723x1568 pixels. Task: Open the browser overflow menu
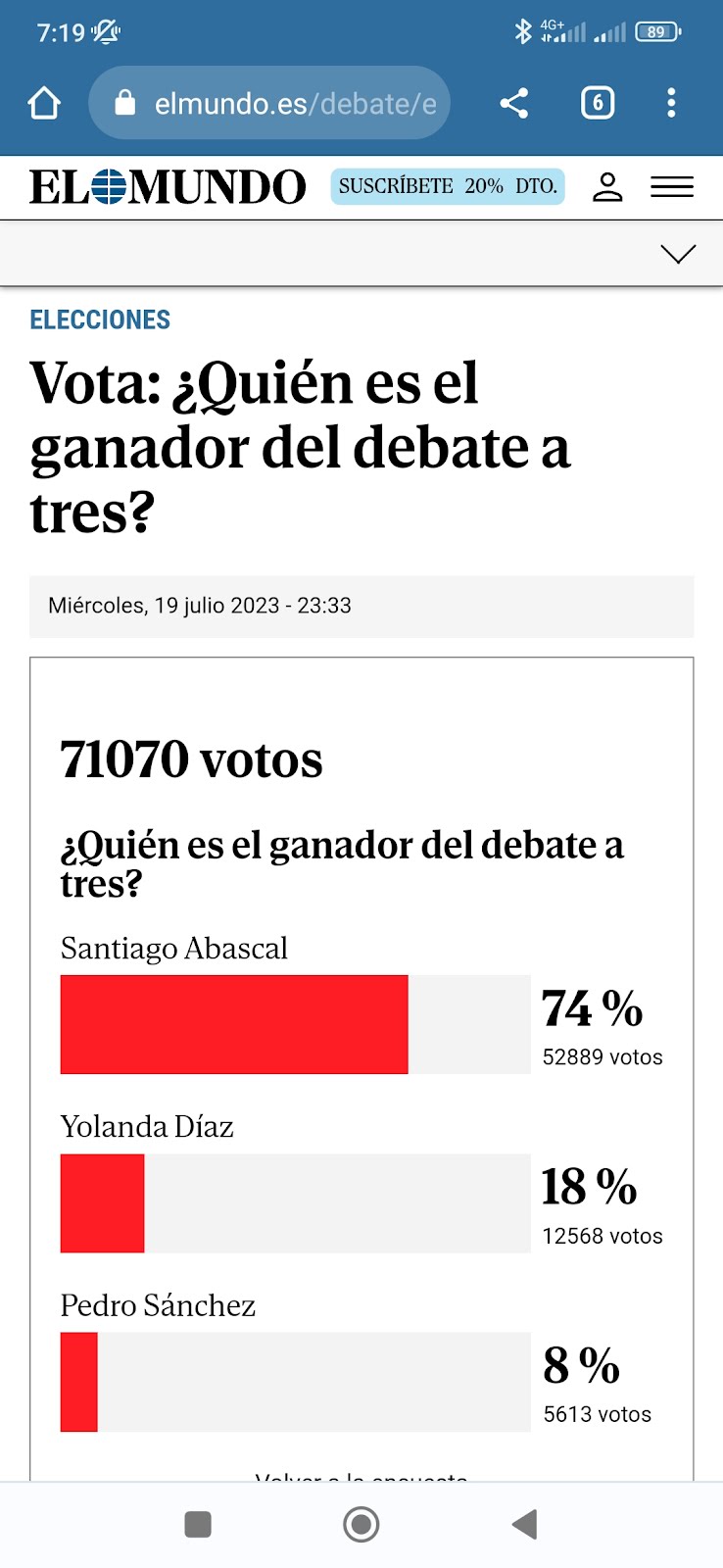point(671,103)
